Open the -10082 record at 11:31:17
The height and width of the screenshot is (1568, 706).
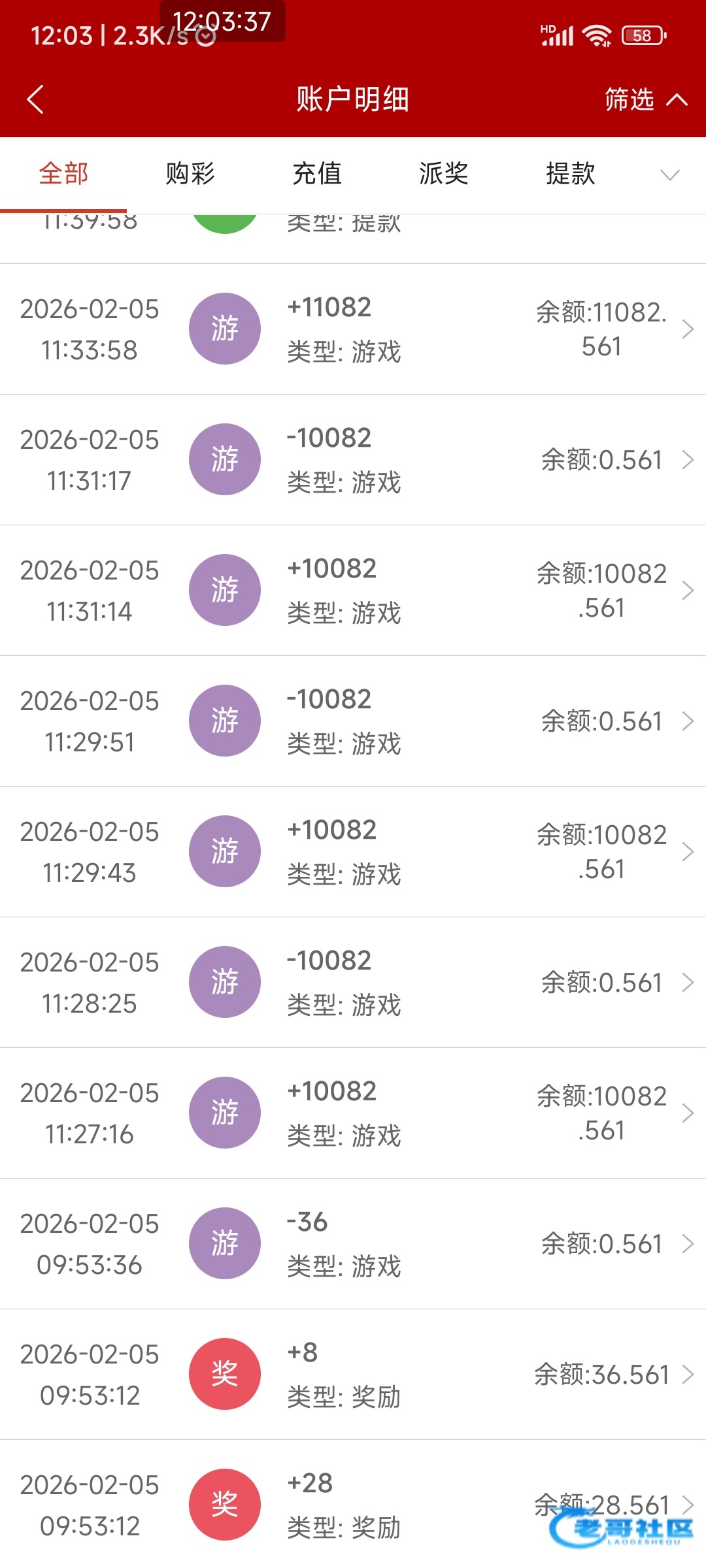coord(353,459)
